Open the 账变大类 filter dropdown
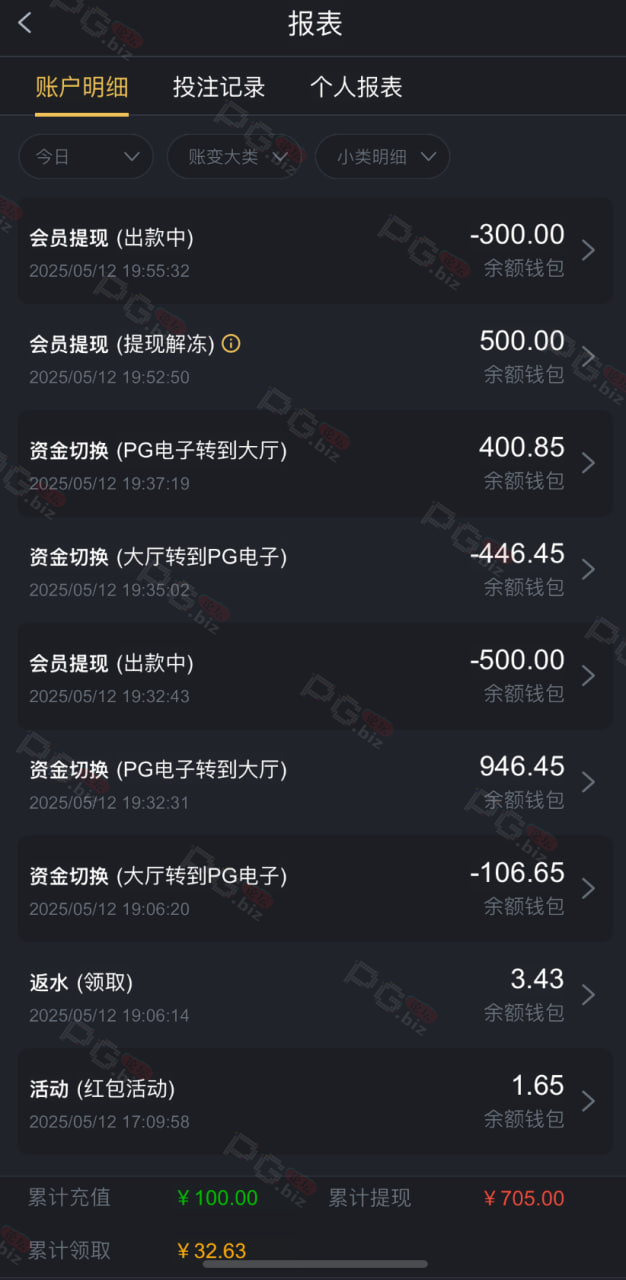The height and width of the screenshot is (1280, 626). 234,157
